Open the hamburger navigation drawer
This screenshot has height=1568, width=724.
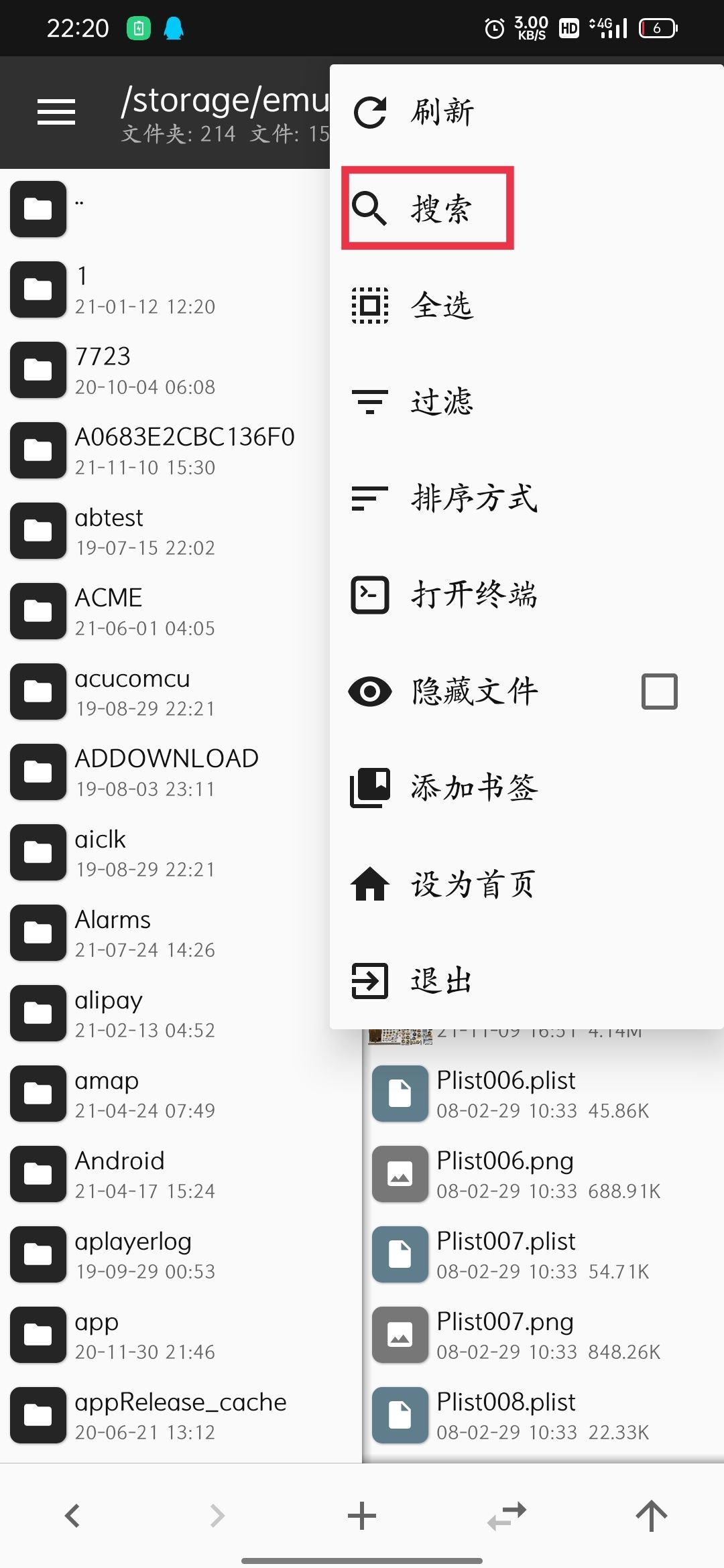pyautogui.click(x=56, y=112)
